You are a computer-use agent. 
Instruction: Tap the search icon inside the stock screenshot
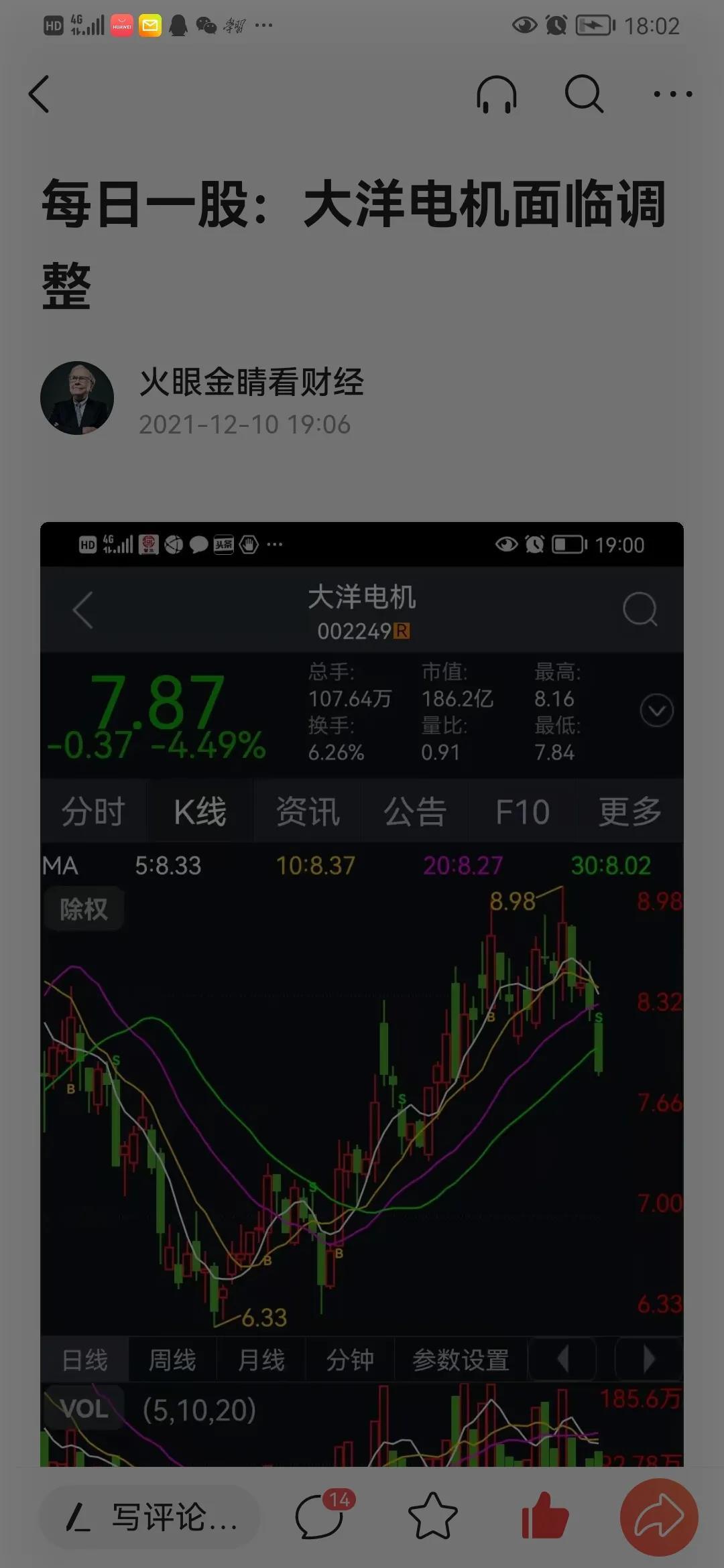click(x=639, y=608)
